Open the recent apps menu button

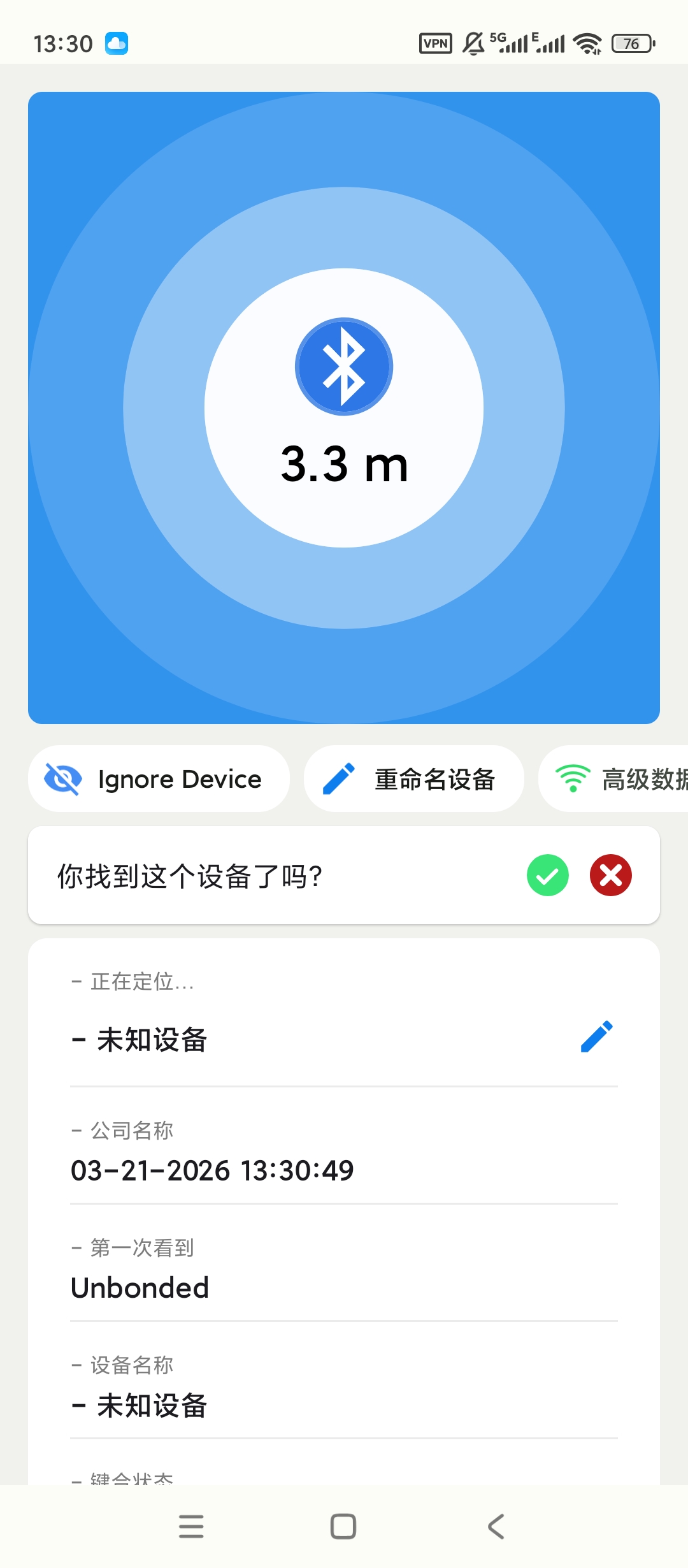click(191, 1525)
